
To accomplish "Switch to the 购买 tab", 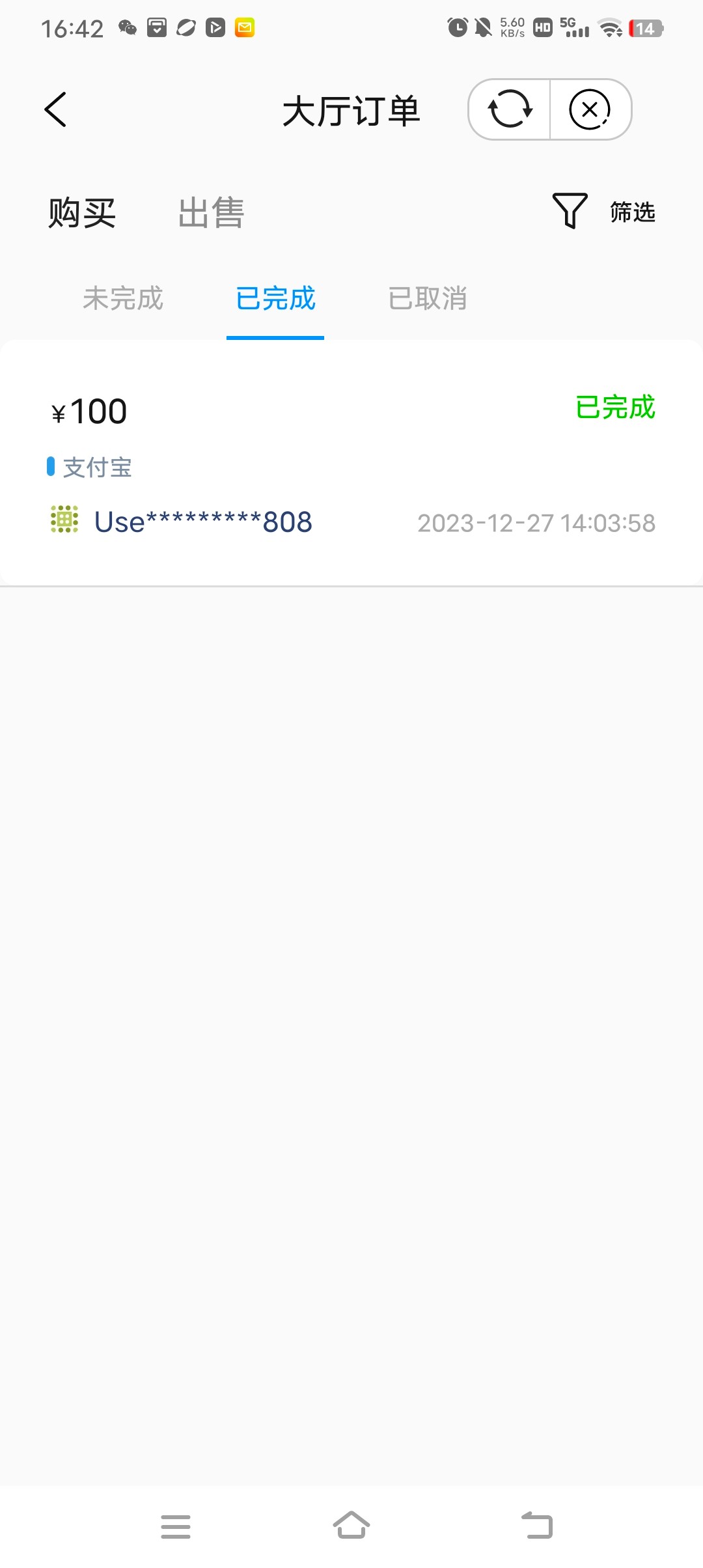I will coord(82,213).
